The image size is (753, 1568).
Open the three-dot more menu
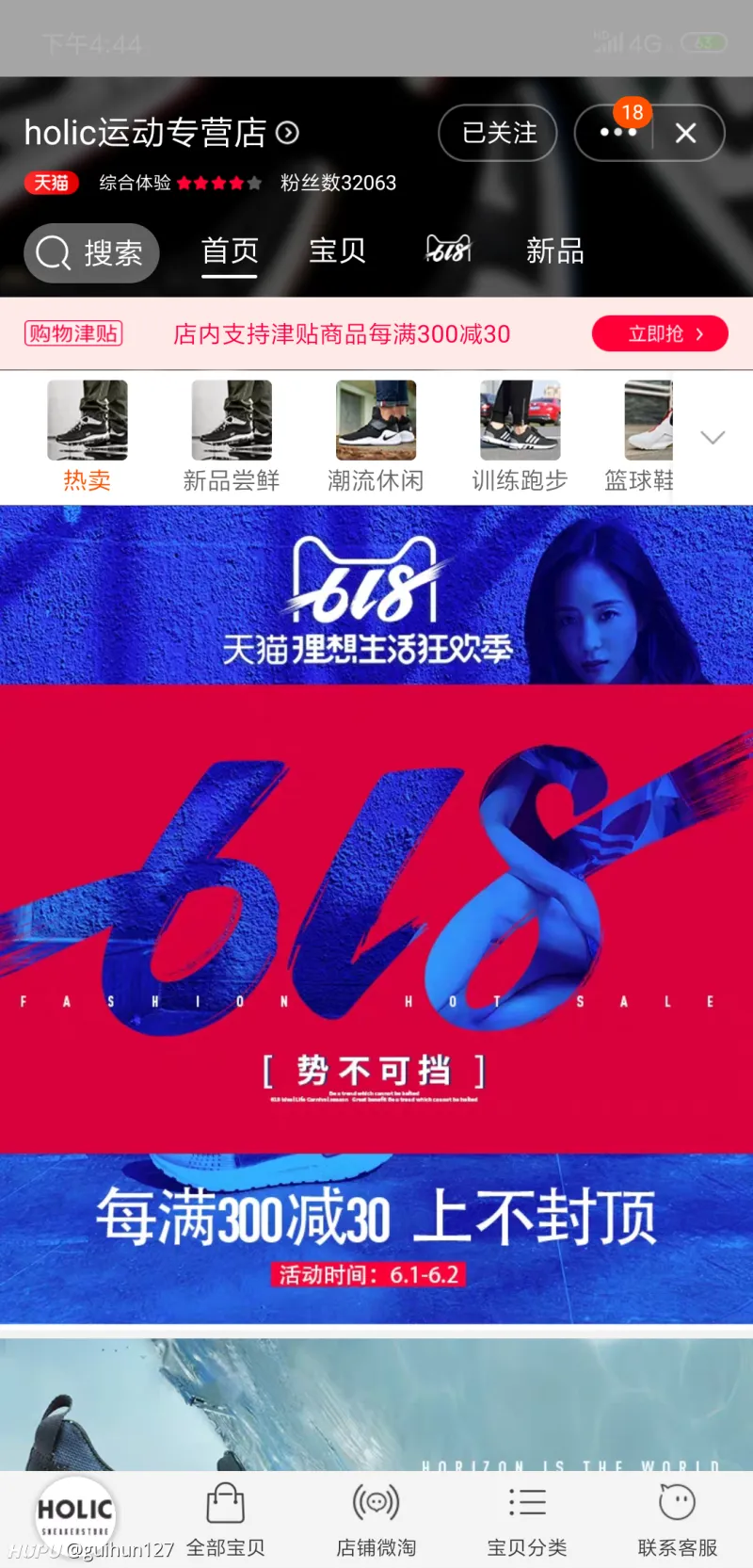pyautogui.click(x=617, y=133)
